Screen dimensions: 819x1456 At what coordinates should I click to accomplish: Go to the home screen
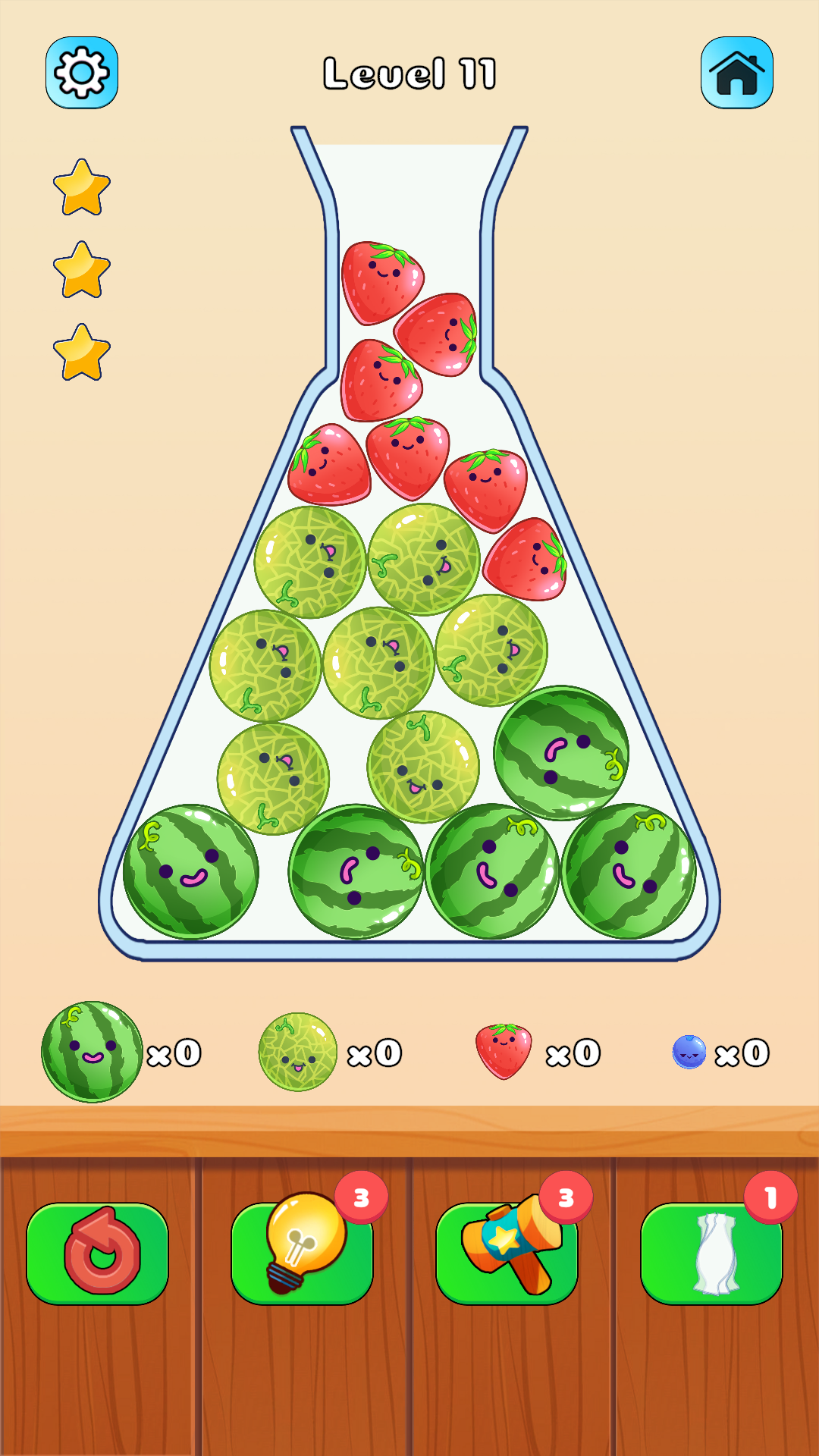click(x=736, y=73)
